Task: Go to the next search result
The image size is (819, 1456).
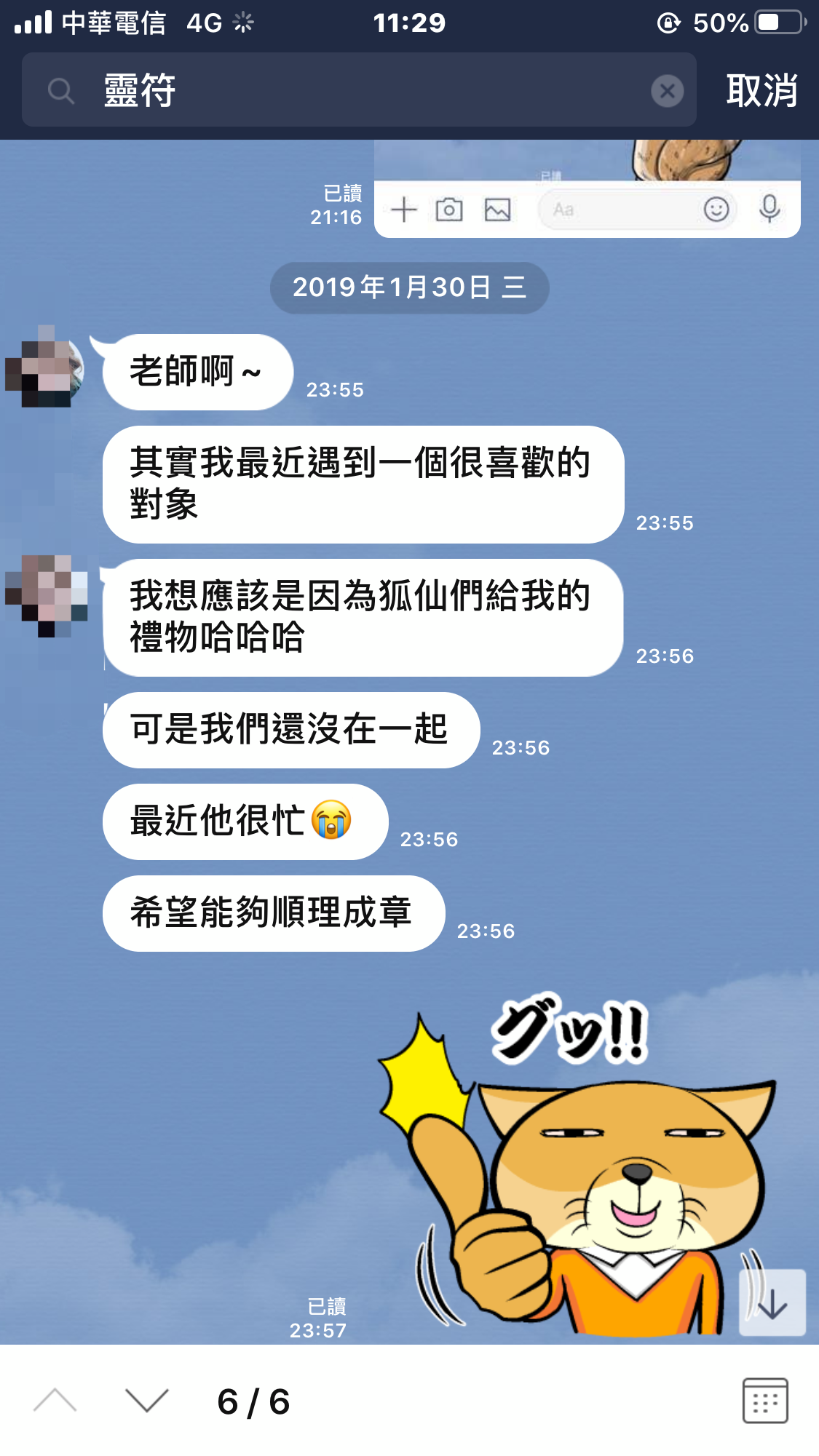Action: tap(146, 1401)
